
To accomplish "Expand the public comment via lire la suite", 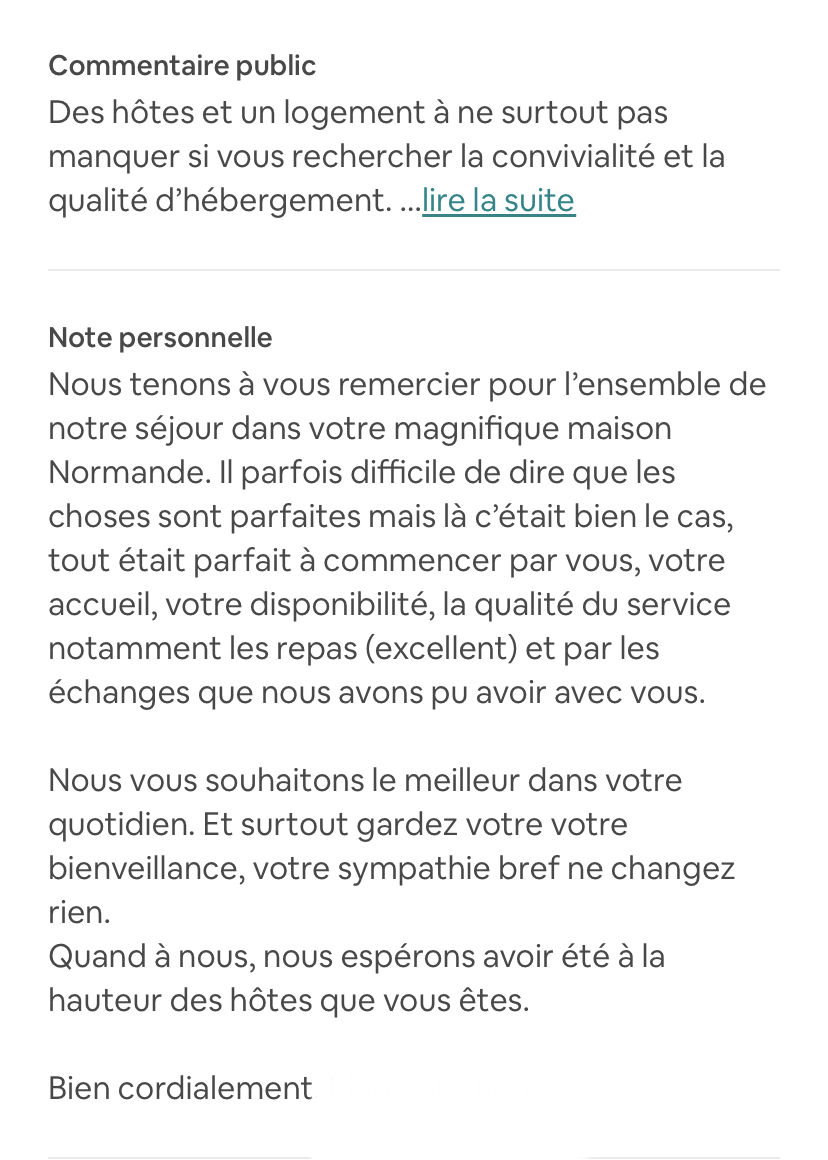I will (x=498, y=201).
